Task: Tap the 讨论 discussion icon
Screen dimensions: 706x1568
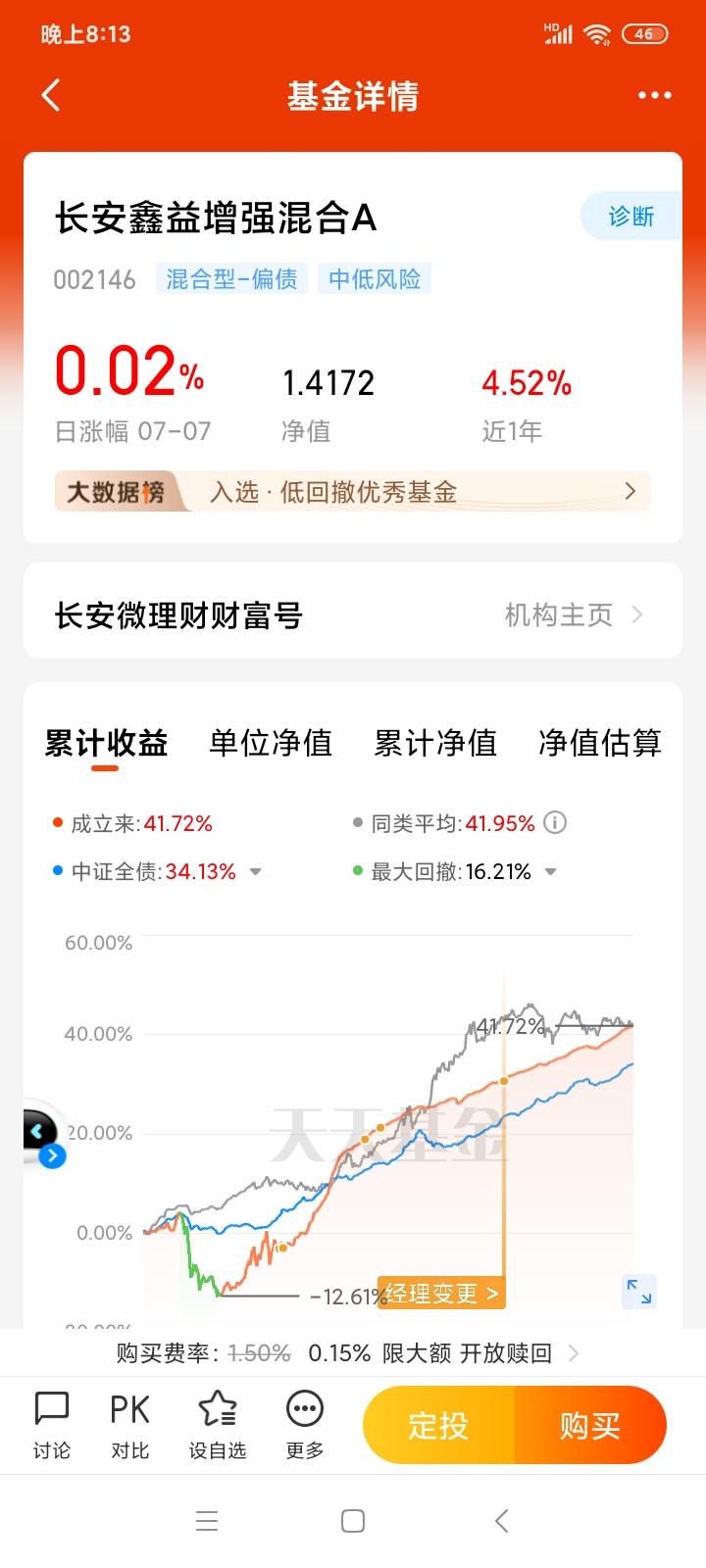Action: 51,1423
